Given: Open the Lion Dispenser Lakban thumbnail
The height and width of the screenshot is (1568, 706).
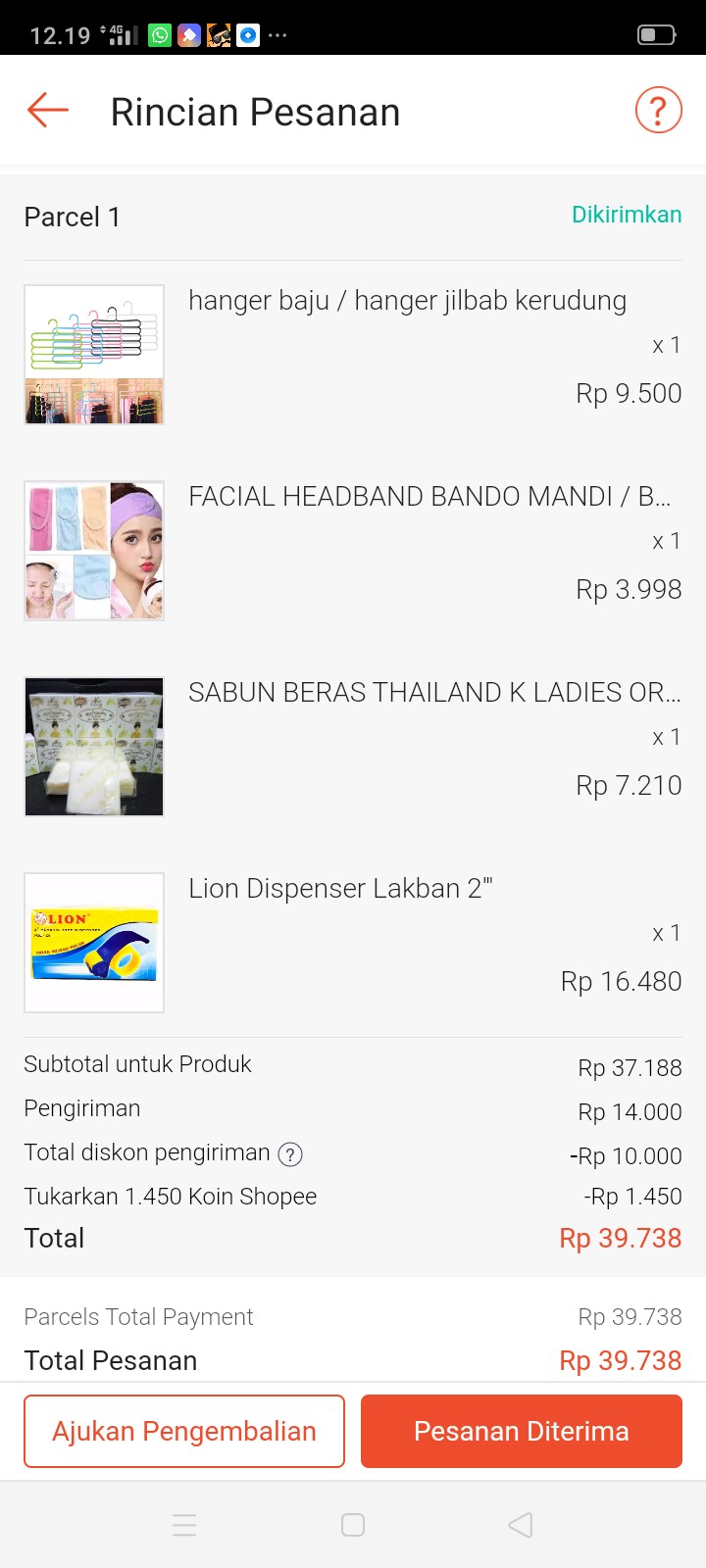Looking at the screenshot, I should (93, 942).
